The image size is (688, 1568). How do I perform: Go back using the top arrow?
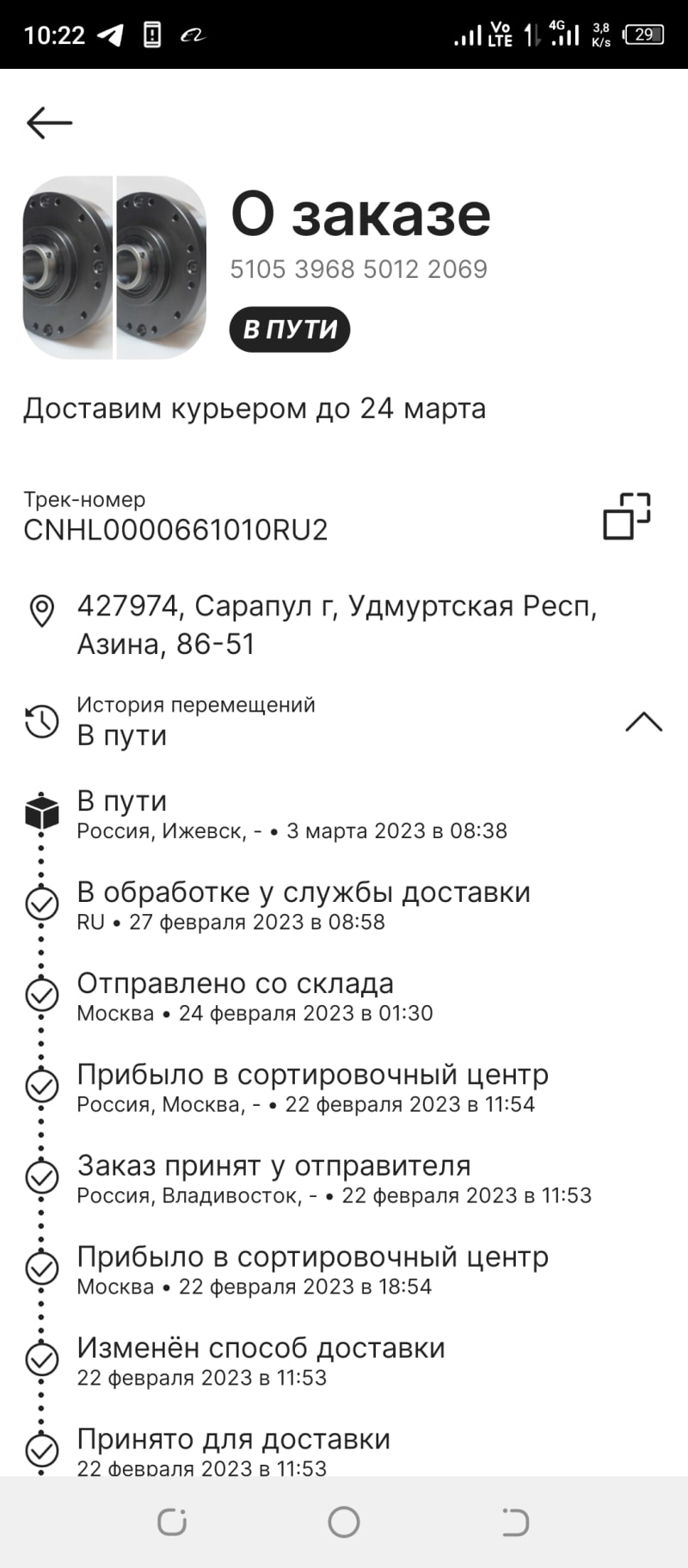[x=49, y=123]
